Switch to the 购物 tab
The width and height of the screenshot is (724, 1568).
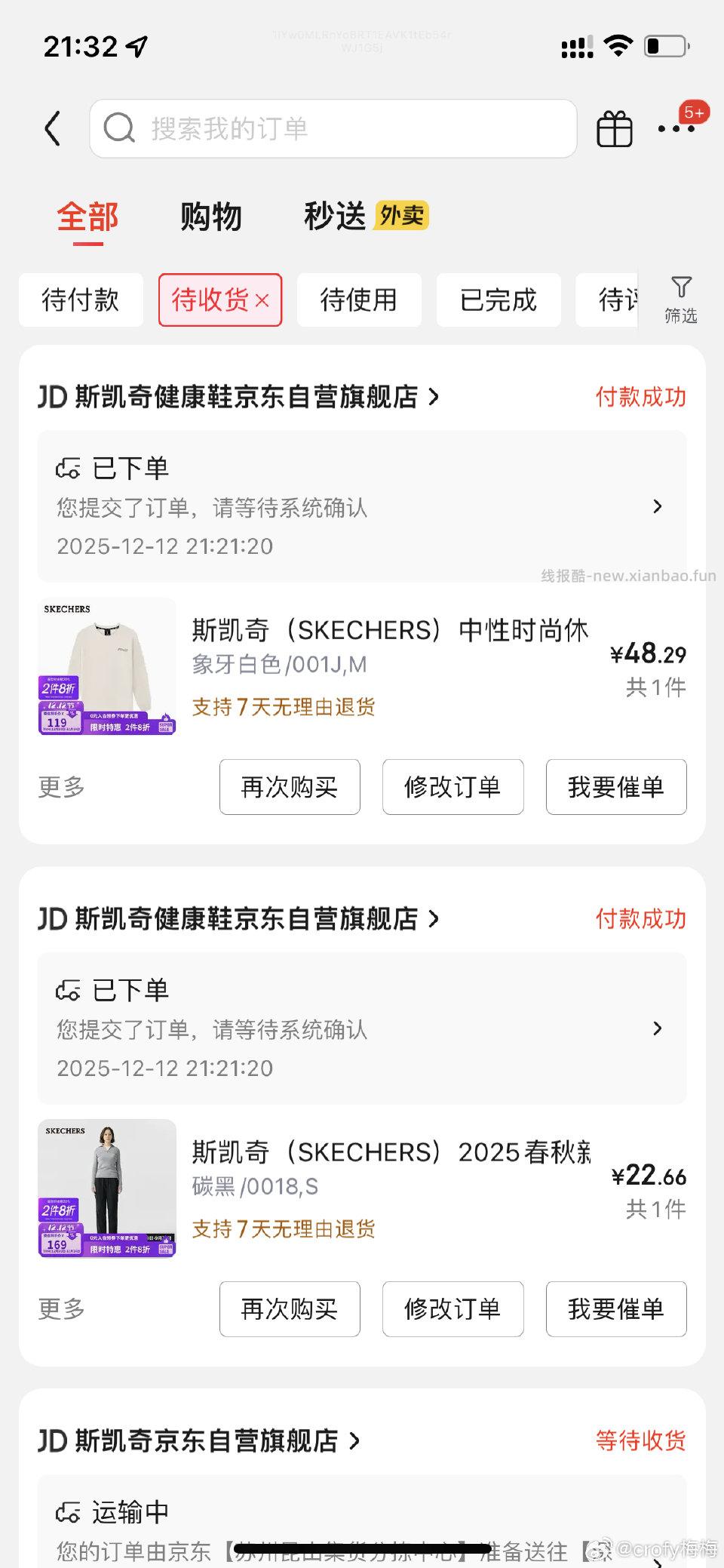[x=211, y=217]
